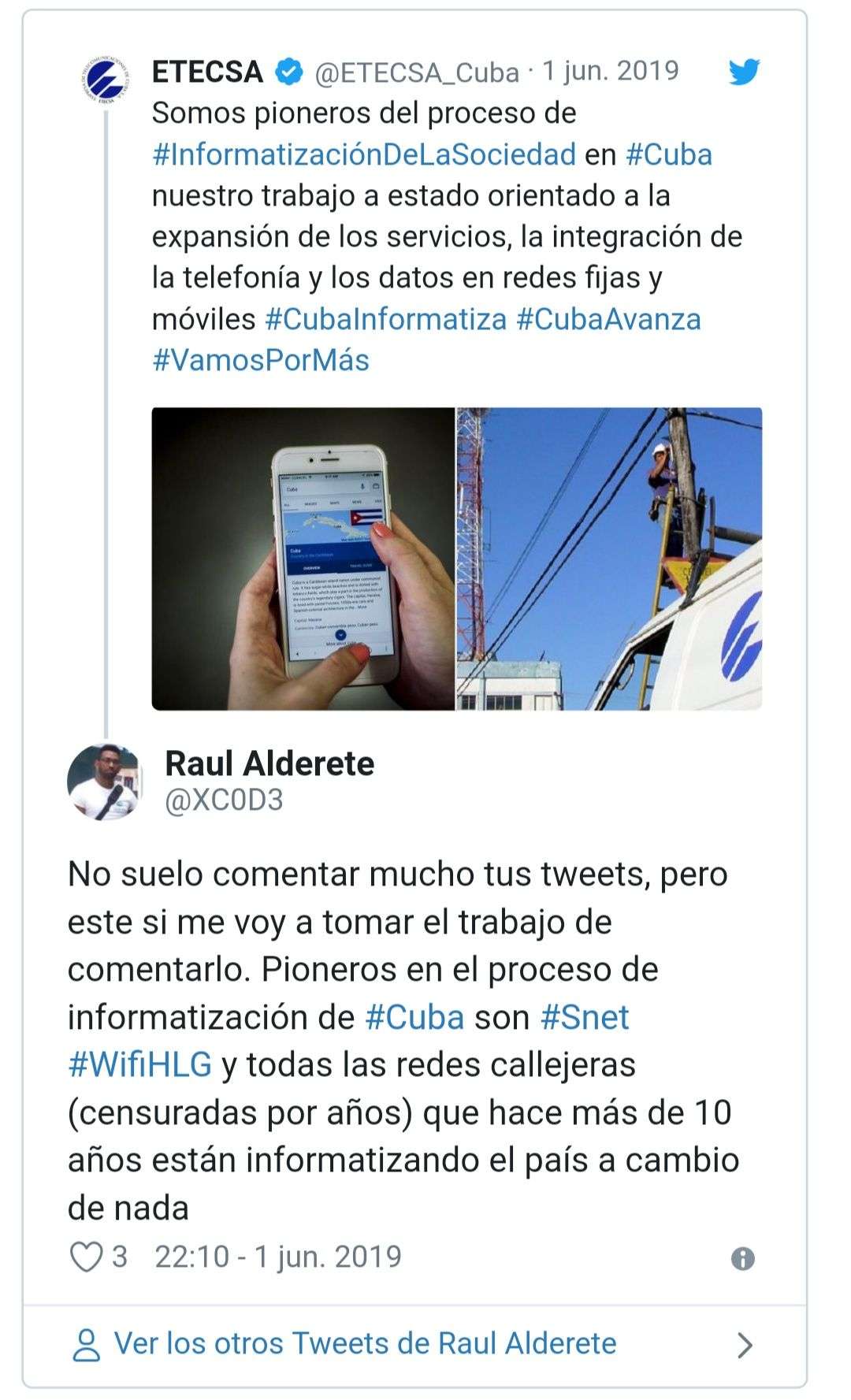This screenshot has width=851, height=1400.
Task: Visit the @ETECSA_Cuba handle
Action: [x=417, y=73]
